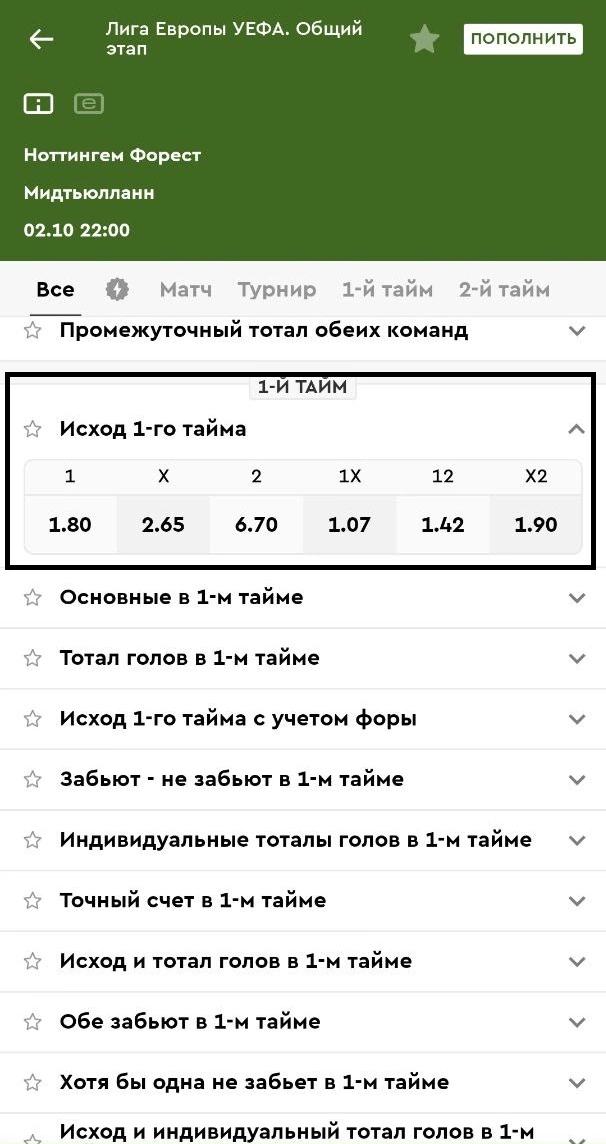
Task: Tap the Пополнить button
Action: tap(522, 39)
